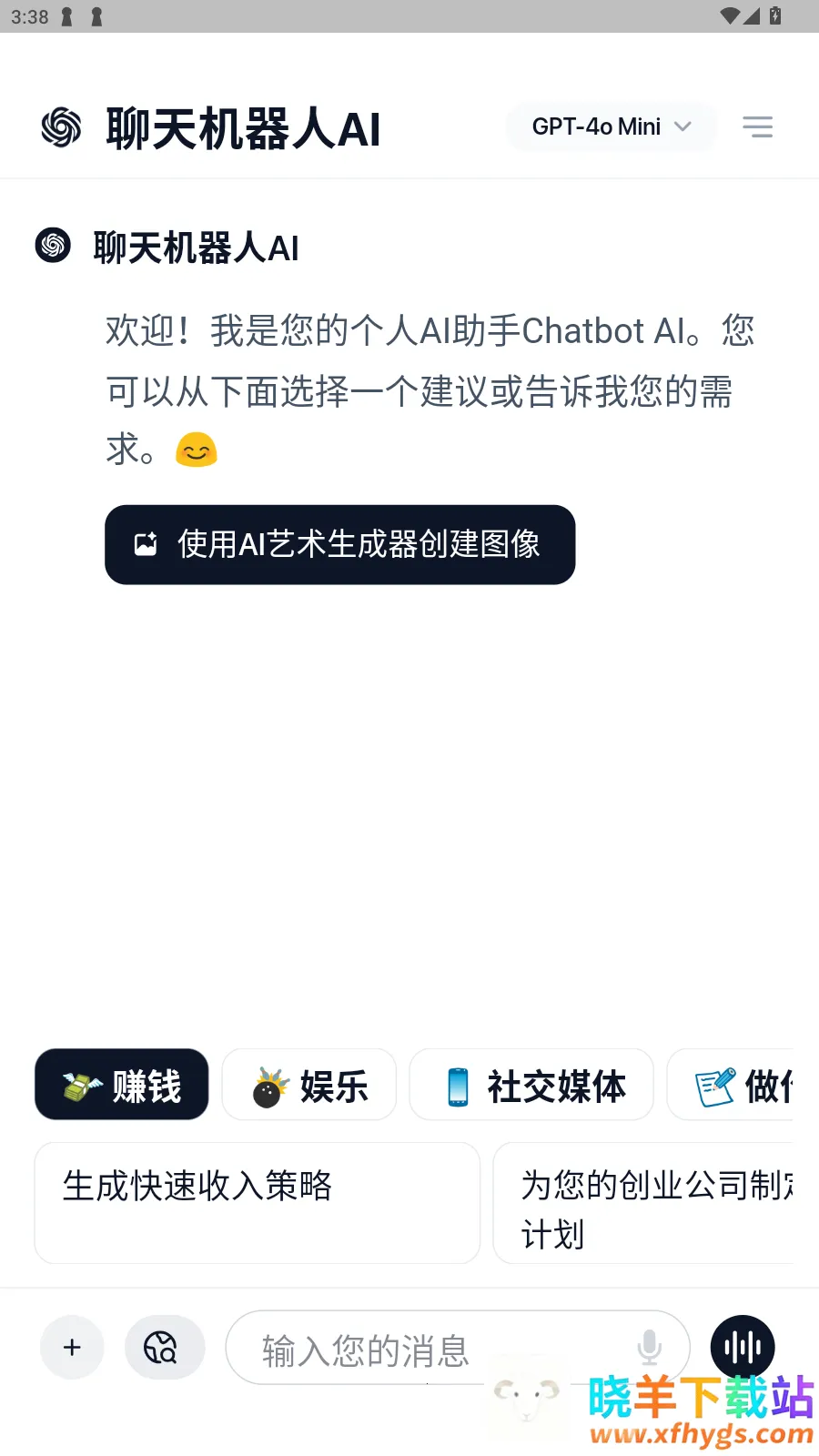Switch to the 社交媒体 category chip
Image resolution: width=819 pixels, height=1456 pixels.
pos(531,1085)
